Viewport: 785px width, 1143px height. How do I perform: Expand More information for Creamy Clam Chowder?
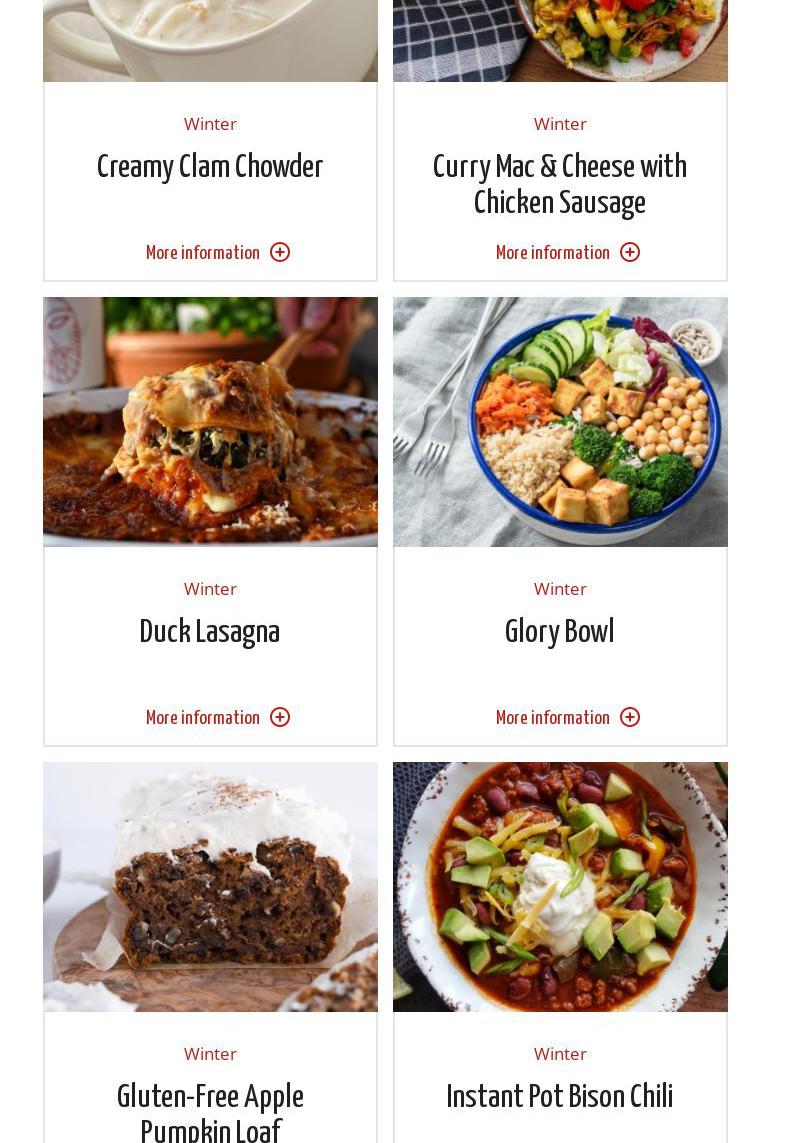217,253
